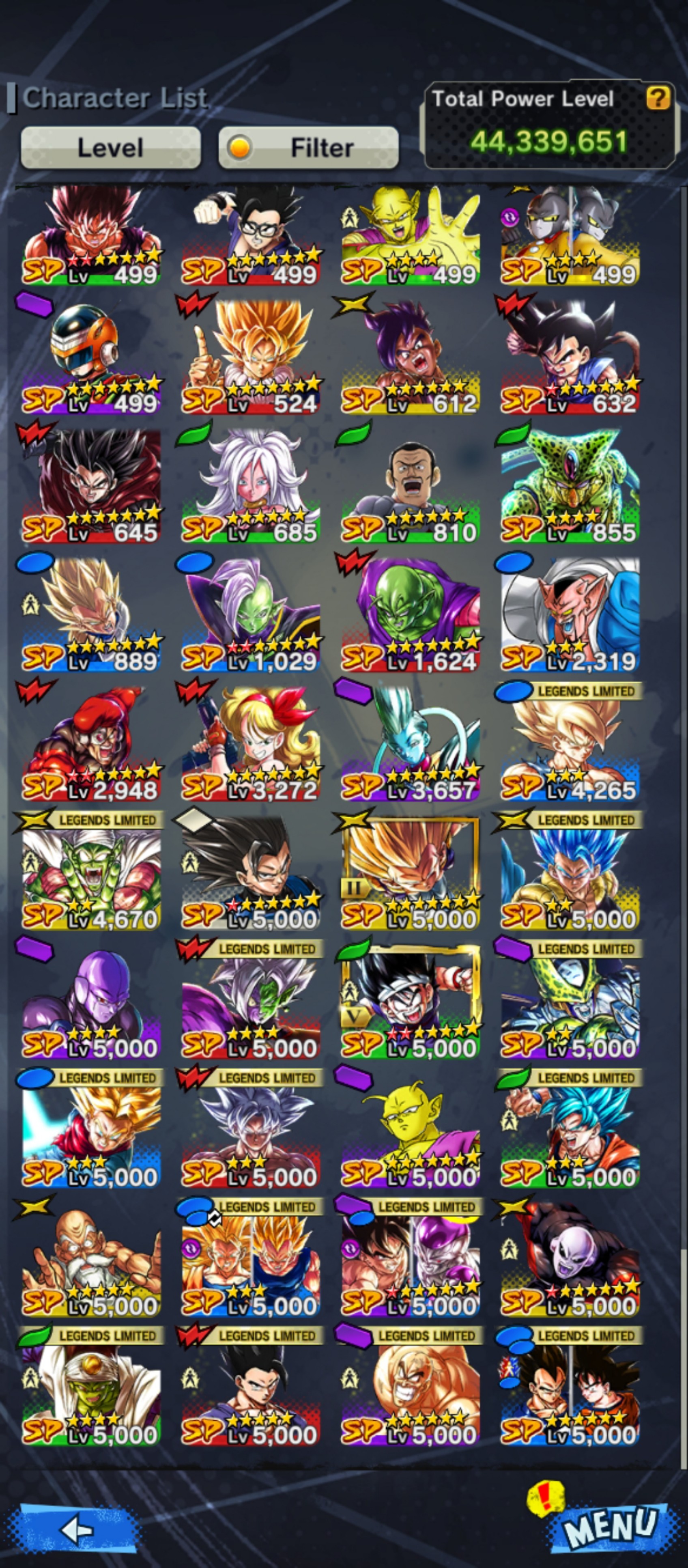The width and height of the screenshot is (688, 1568).
Task: Select the Lv 3,272 character
Action: (x=251, y=744)
